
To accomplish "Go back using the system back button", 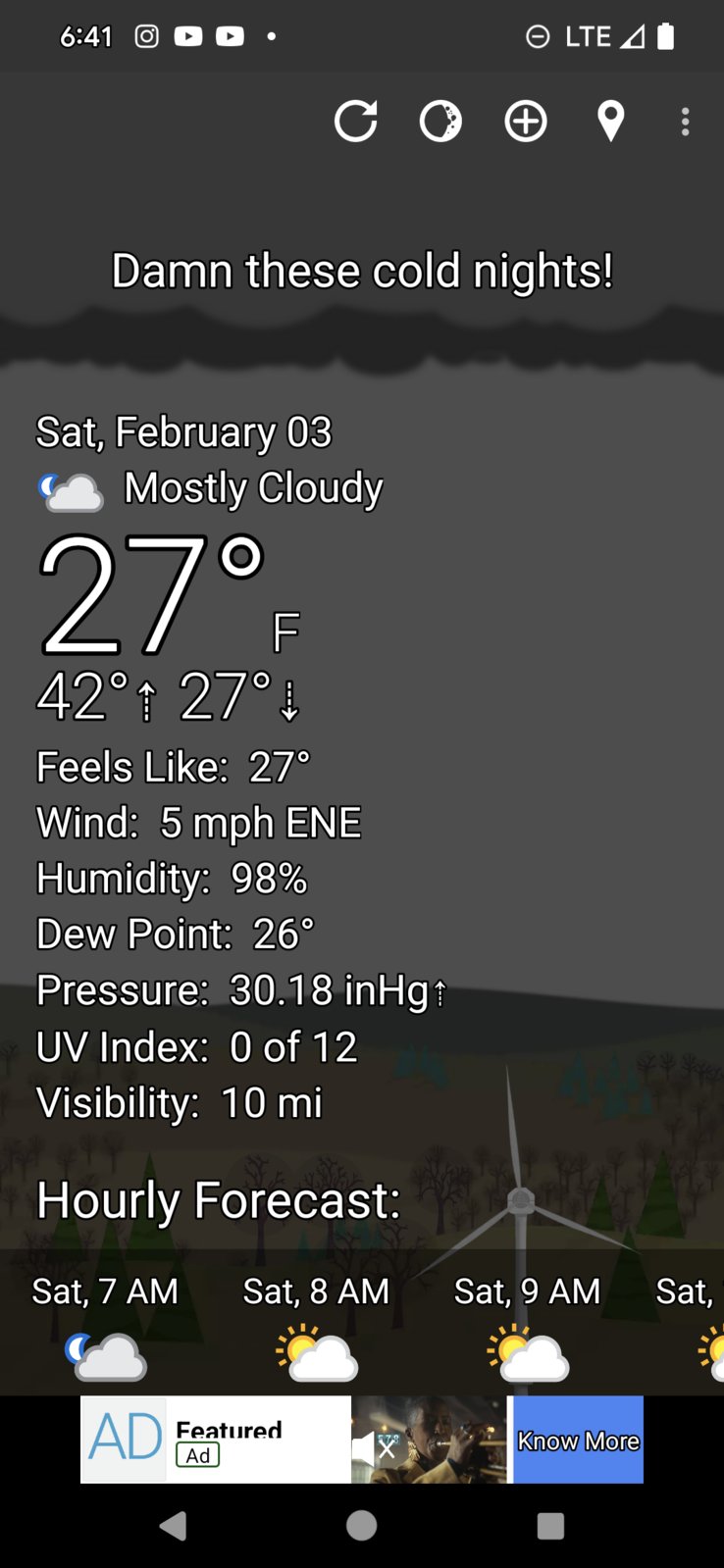I will point(174,1525).
